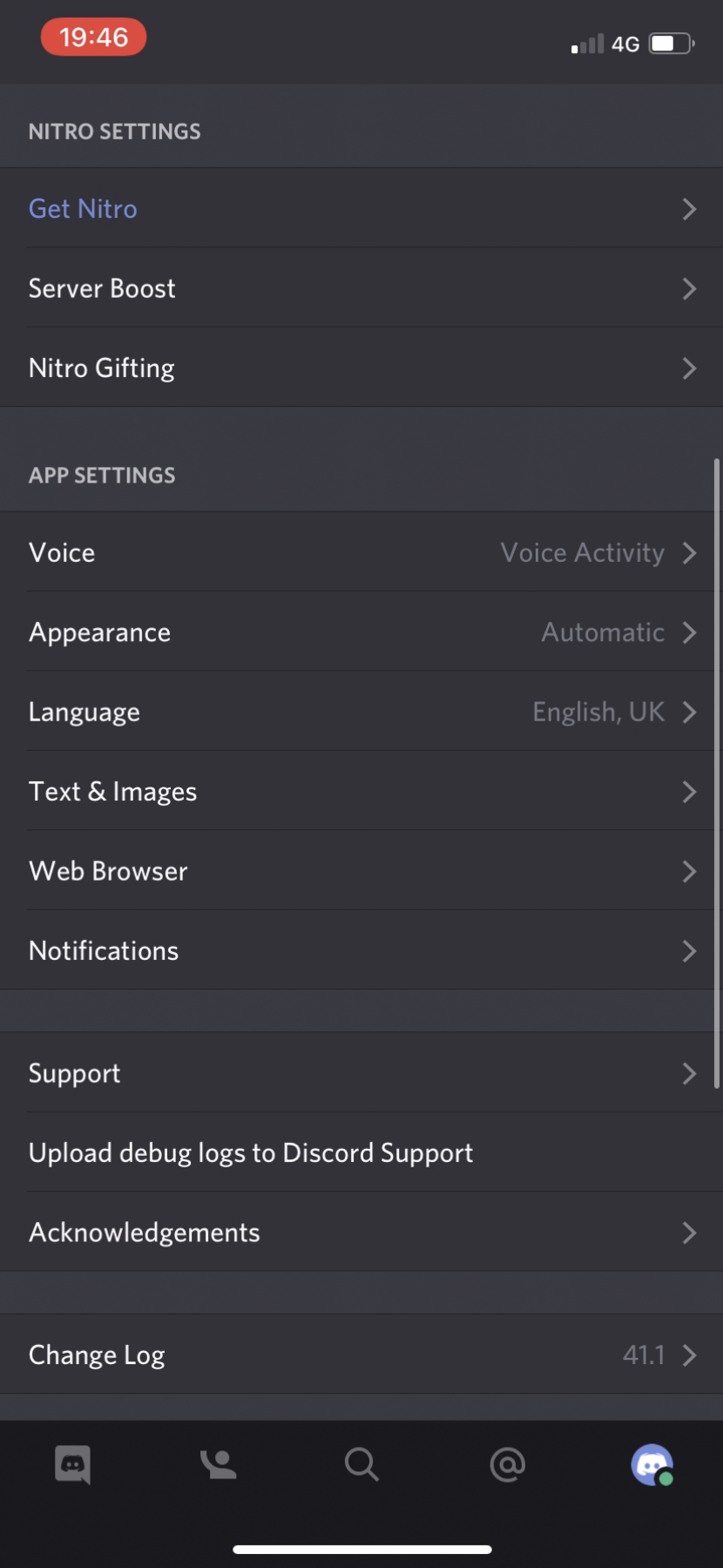The image size is (723, 1568).
Task: Tap the chevron beside Notifications
Action: coord(689,950)
